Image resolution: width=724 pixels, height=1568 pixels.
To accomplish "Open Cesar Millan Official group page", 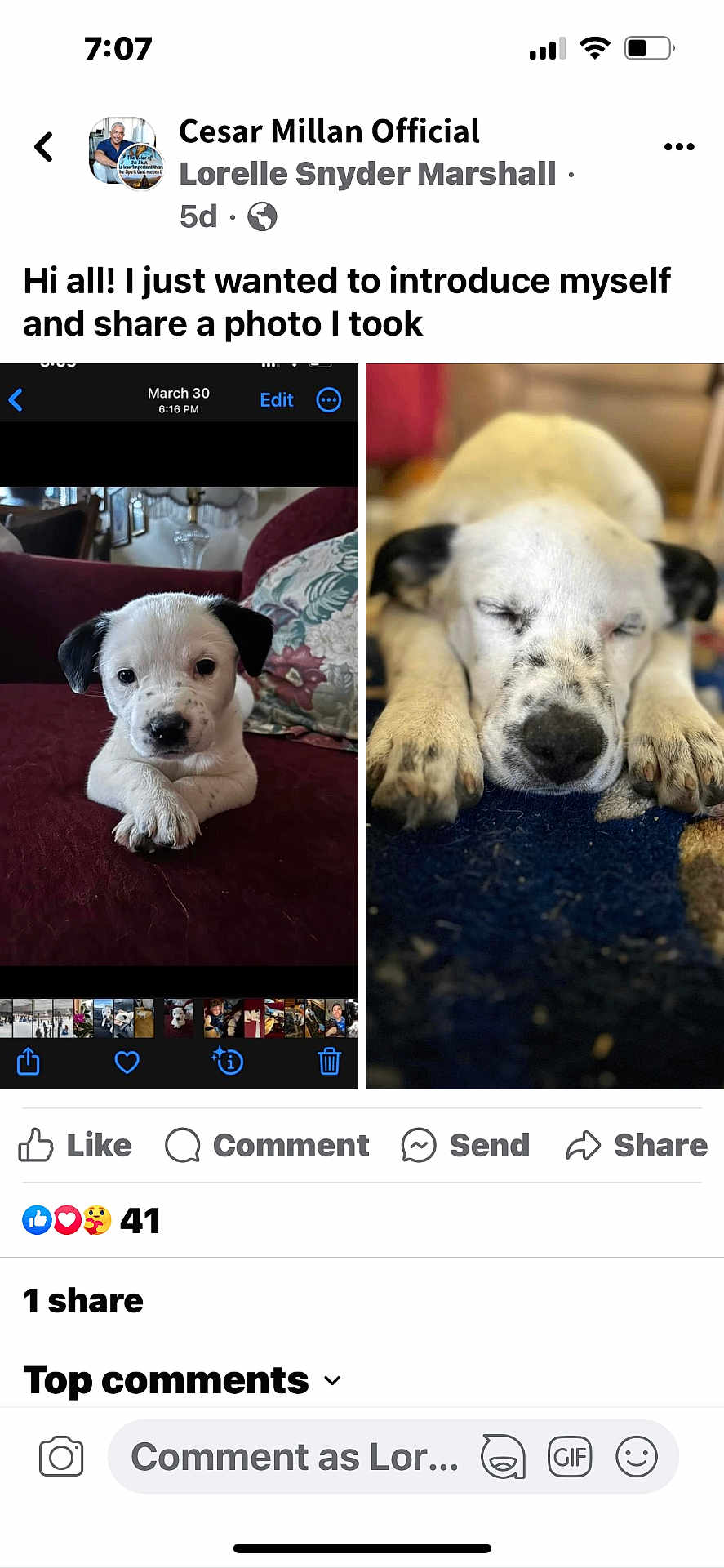I will (329, 131).
